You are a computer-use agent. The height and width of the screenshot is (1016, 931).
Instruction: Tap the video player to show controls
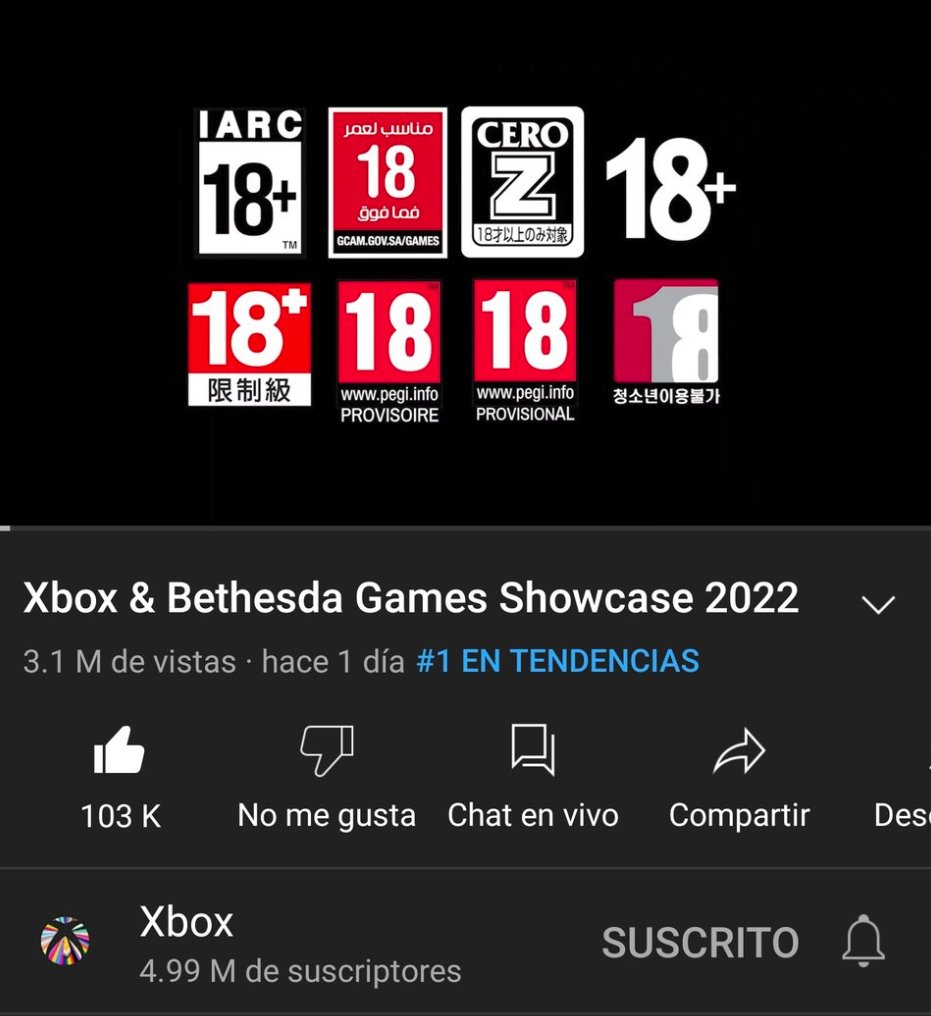pyautogui.click(x=465, y=262)
